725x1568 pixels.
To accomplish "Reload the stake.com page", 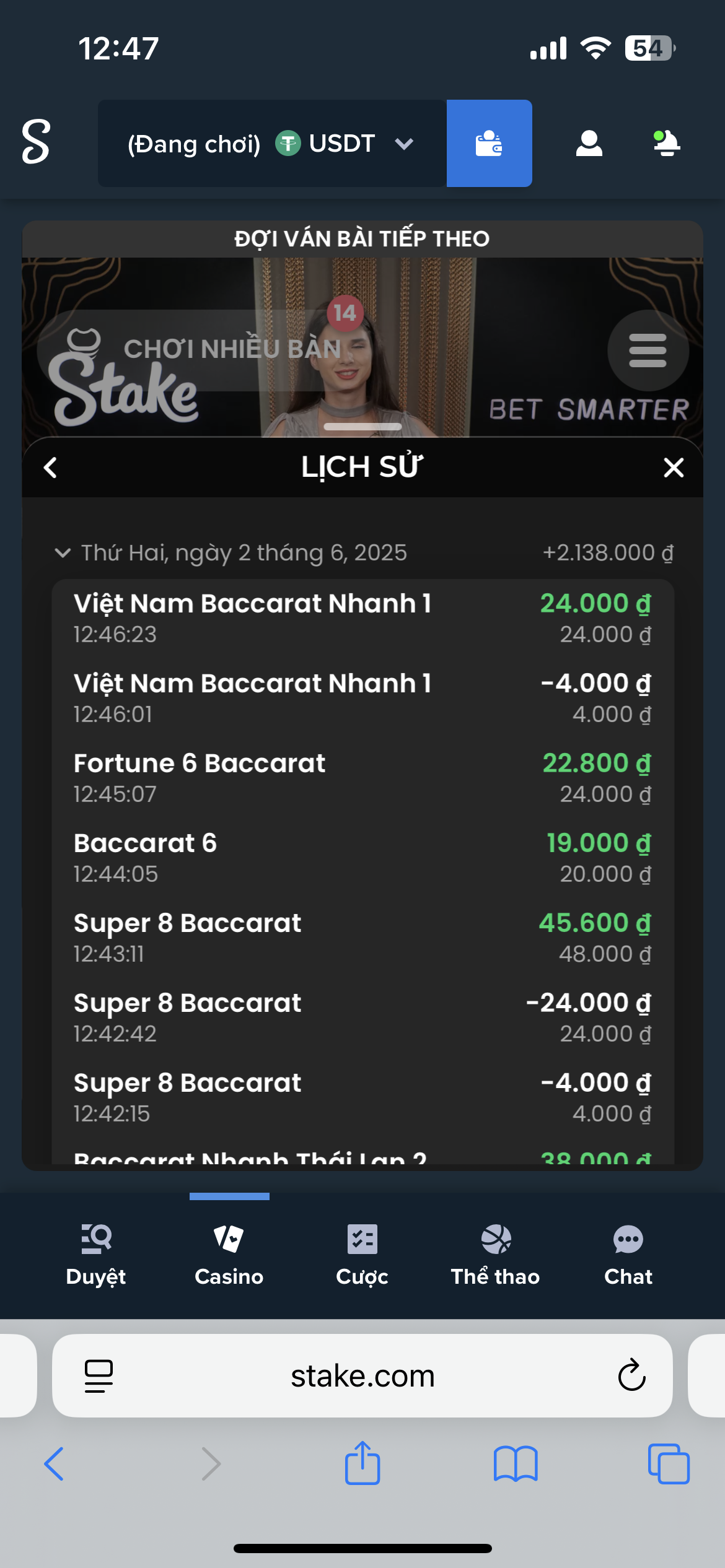I will (631, 1376).
